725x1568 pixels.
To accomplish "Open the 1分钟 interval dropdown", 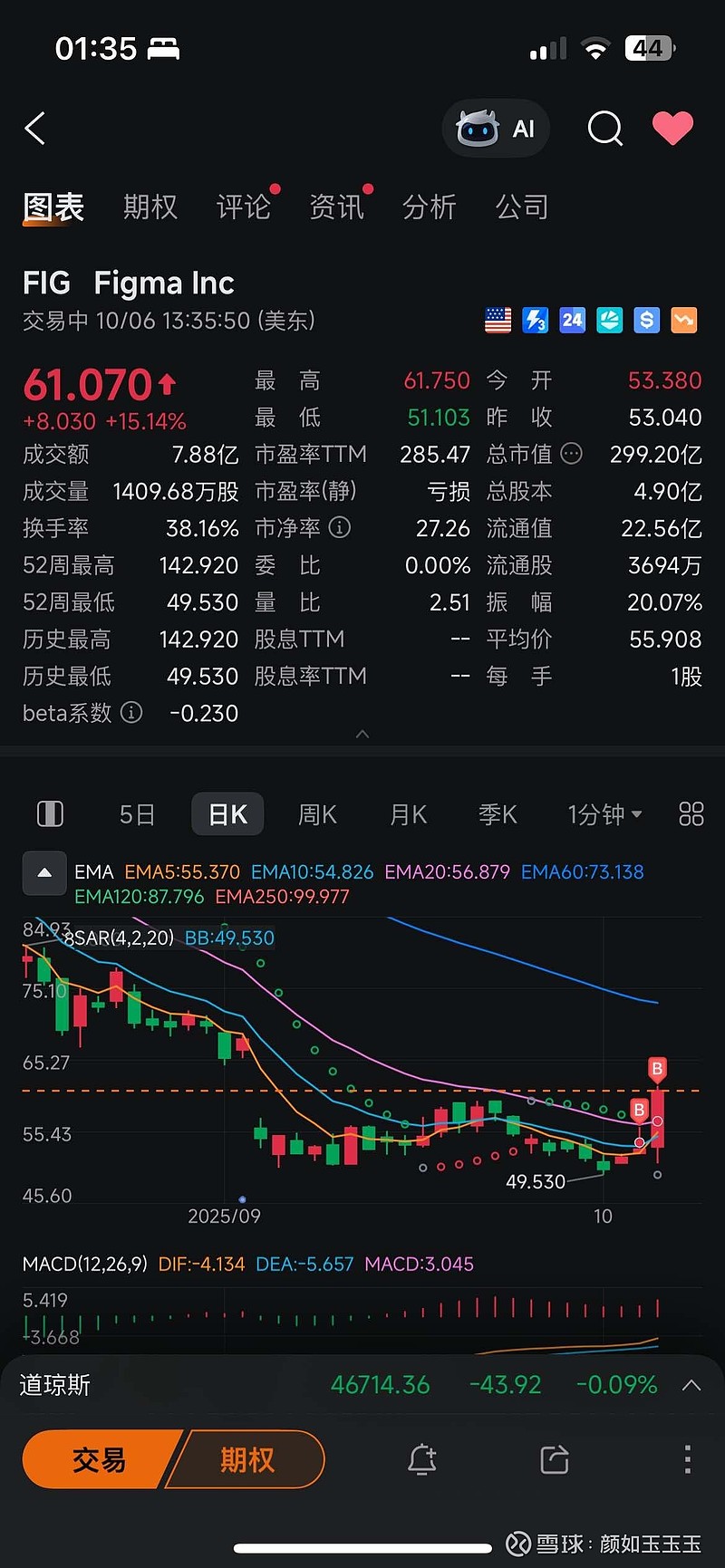I will click(x=604, y=814).
